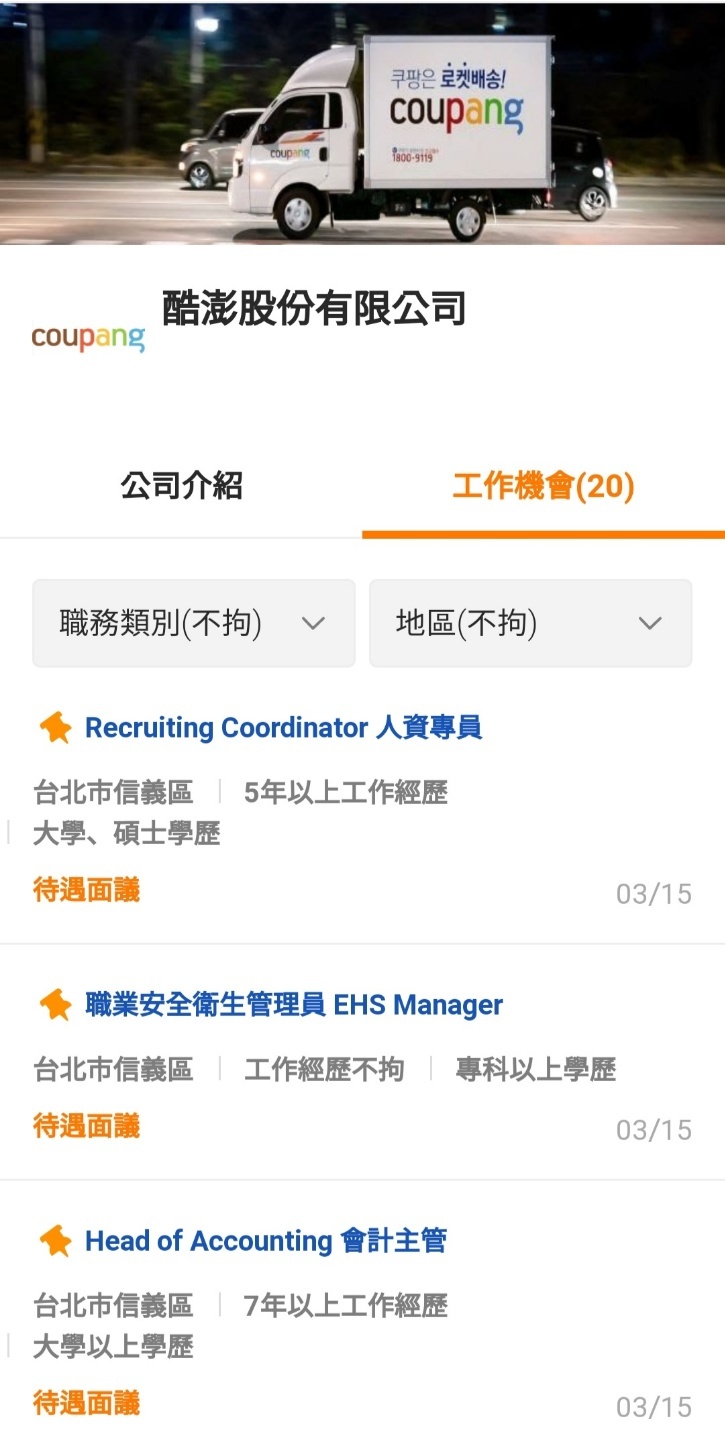Open the Recruiting Coordinator 人資專員 job

(x=283, y=728)
